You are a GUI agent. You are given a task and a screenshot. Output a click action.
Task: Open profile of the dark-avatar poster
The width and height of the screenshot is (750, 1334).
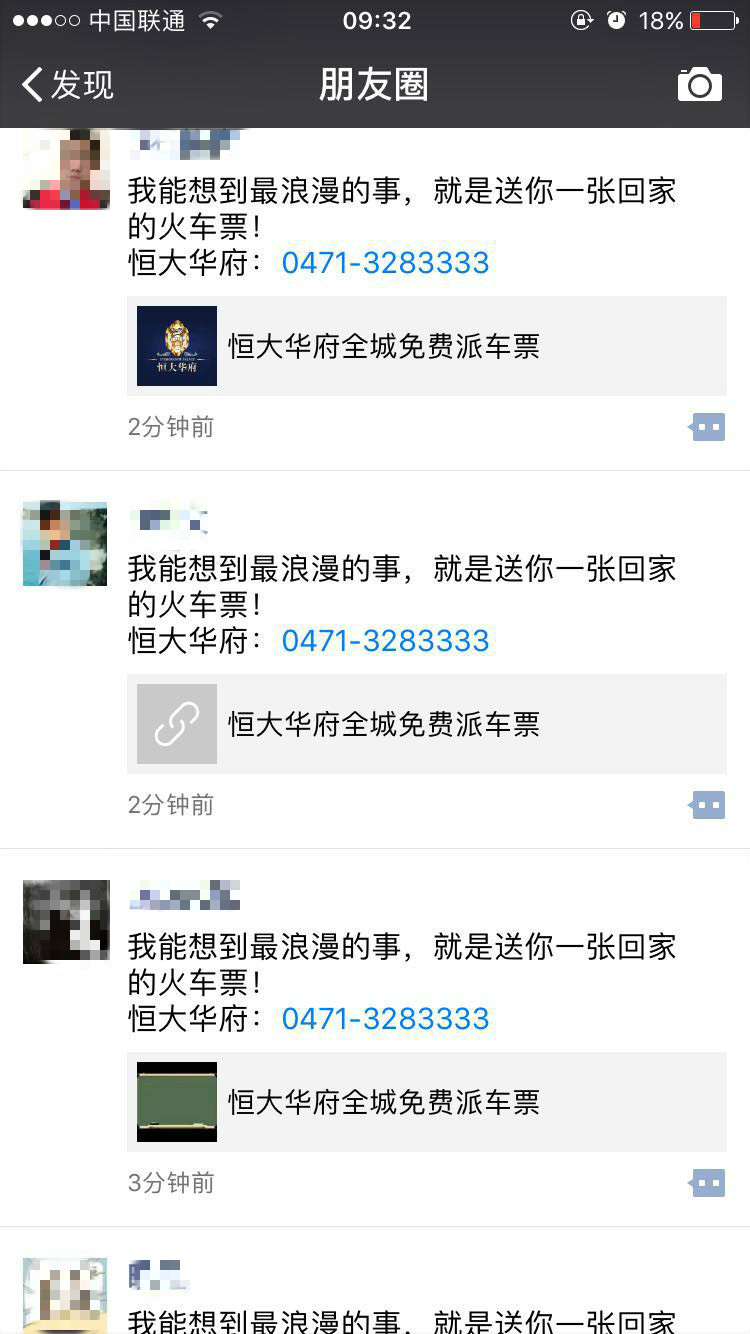(66, 922)
